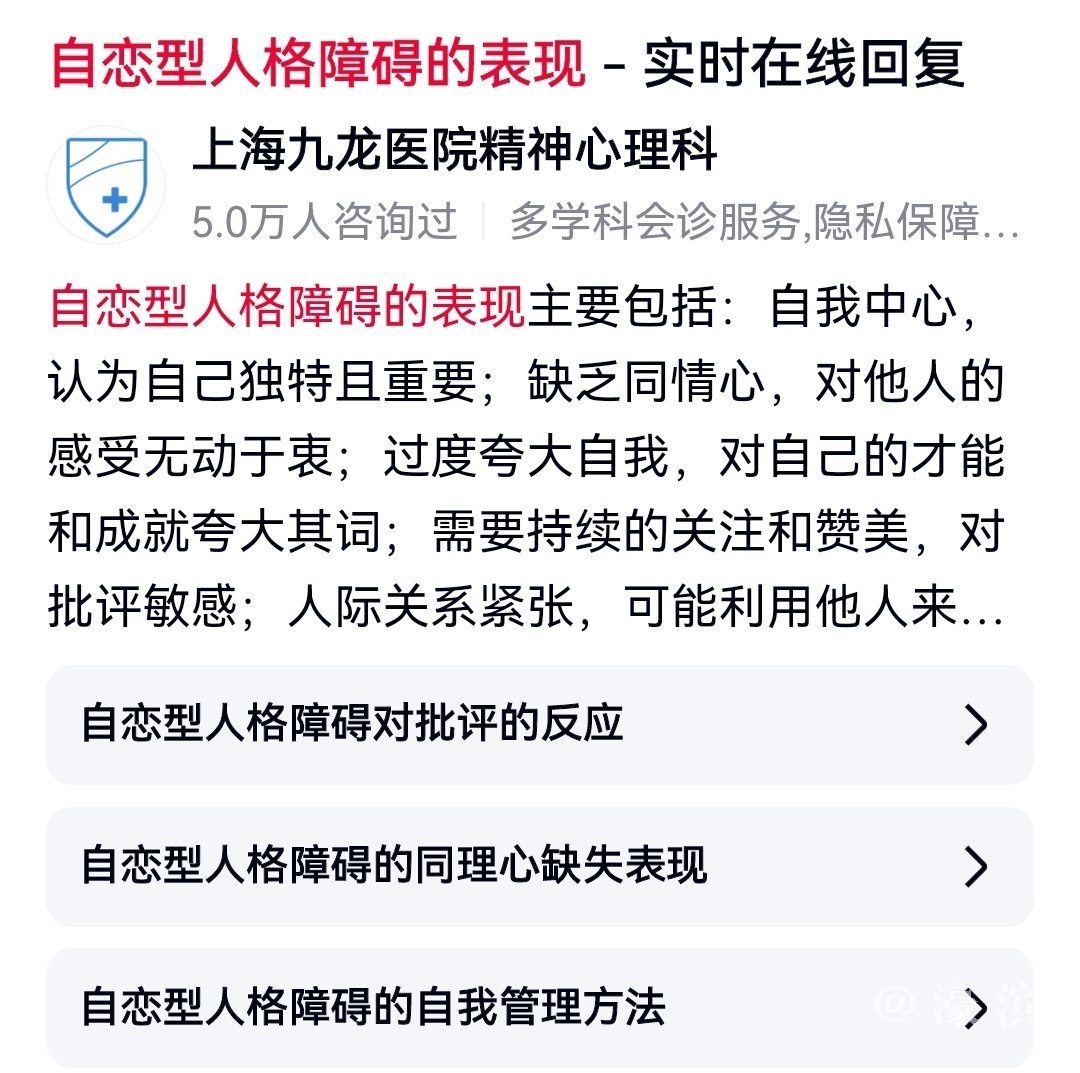This screenshot has width=1080, height=1073.
Task: View 自恋型人格障碍的自我管理方法
Action: click(x=539, y=1007)
